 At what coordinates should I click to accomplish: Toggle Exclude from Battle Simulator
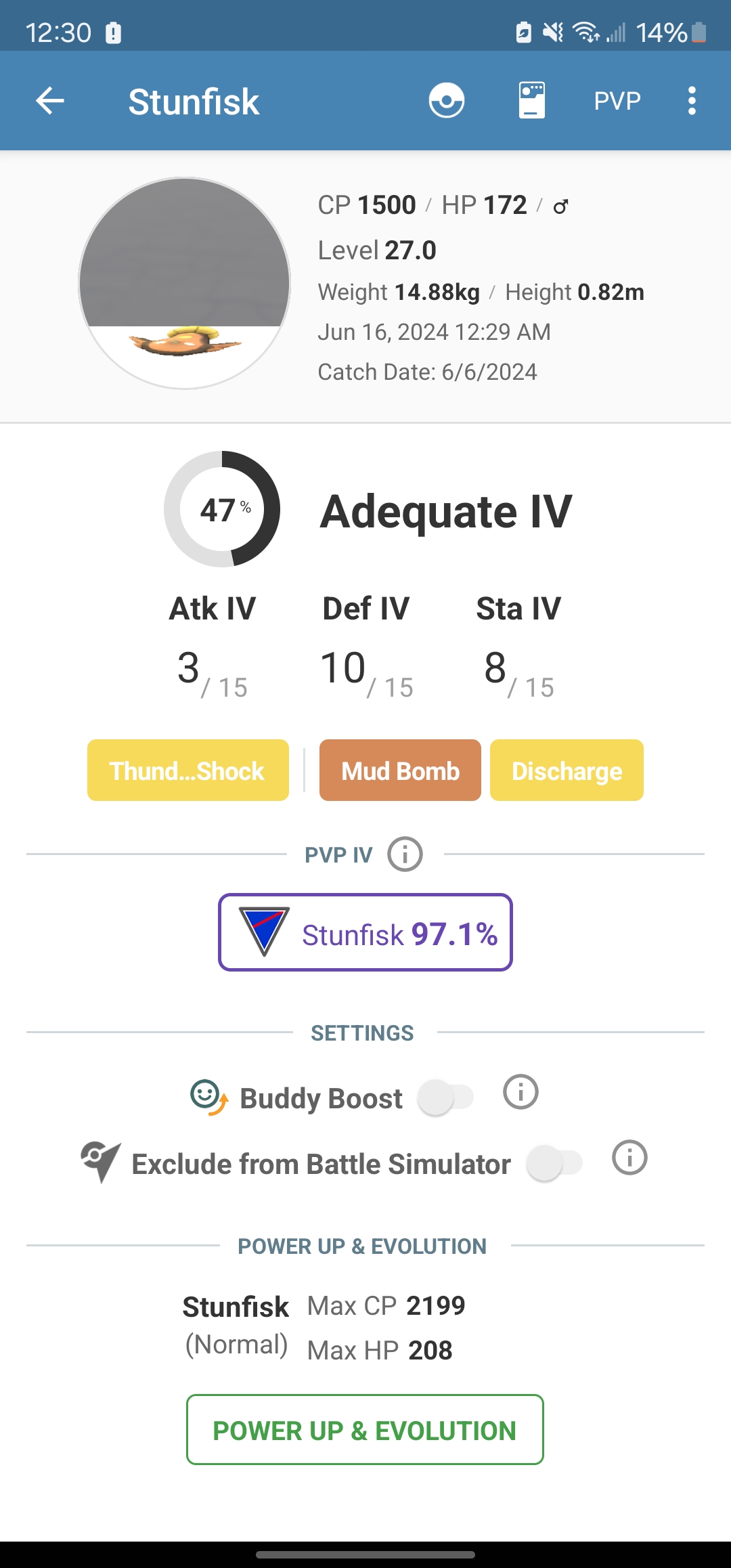tap(555, 1163)
